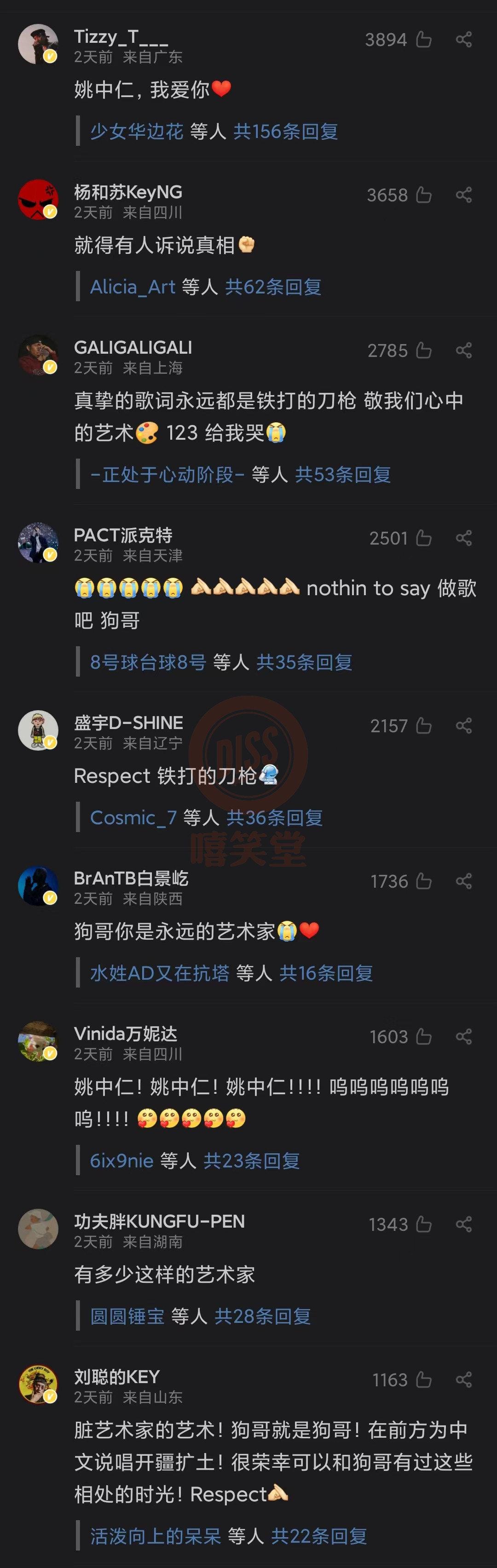Like 功夫胖KUNGFU-PEN's comment
Viewport: 497px width, 1568px height.
click(423, 1225)
